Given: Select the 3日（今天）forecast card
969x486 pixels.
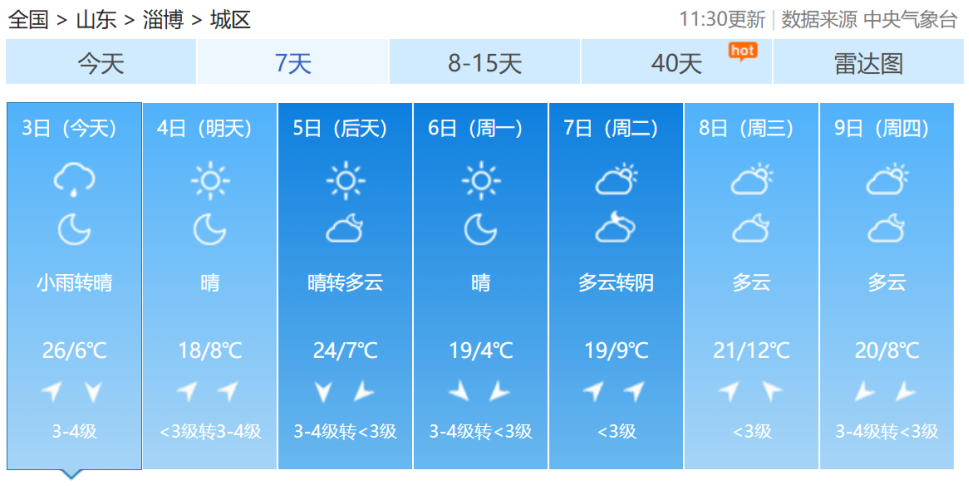Looking at the screenshot, I should click(x=74, y=285).
